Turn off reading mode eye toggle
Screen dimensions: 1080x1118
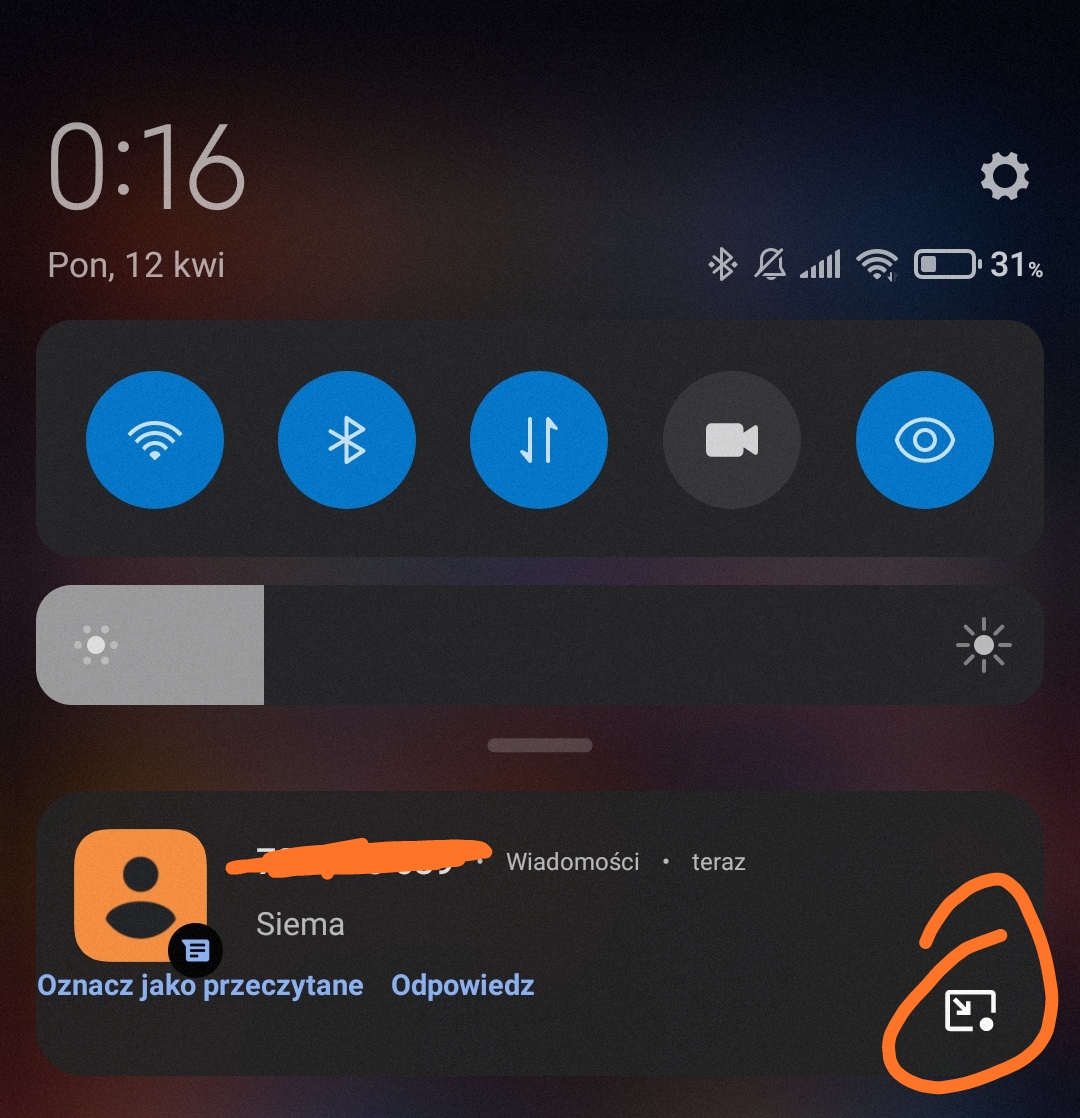[925, 440]
